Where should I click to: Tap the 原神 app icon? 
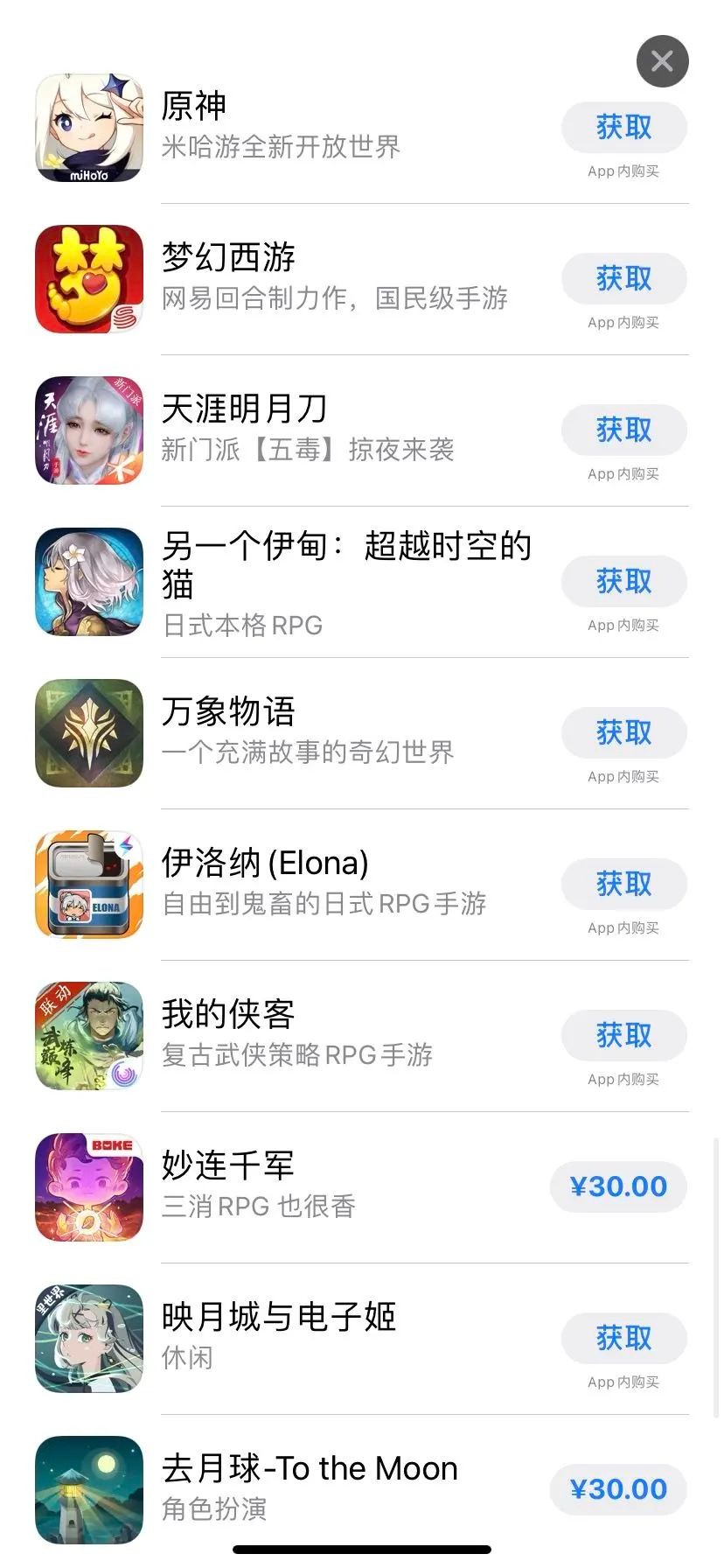(88, 128)
